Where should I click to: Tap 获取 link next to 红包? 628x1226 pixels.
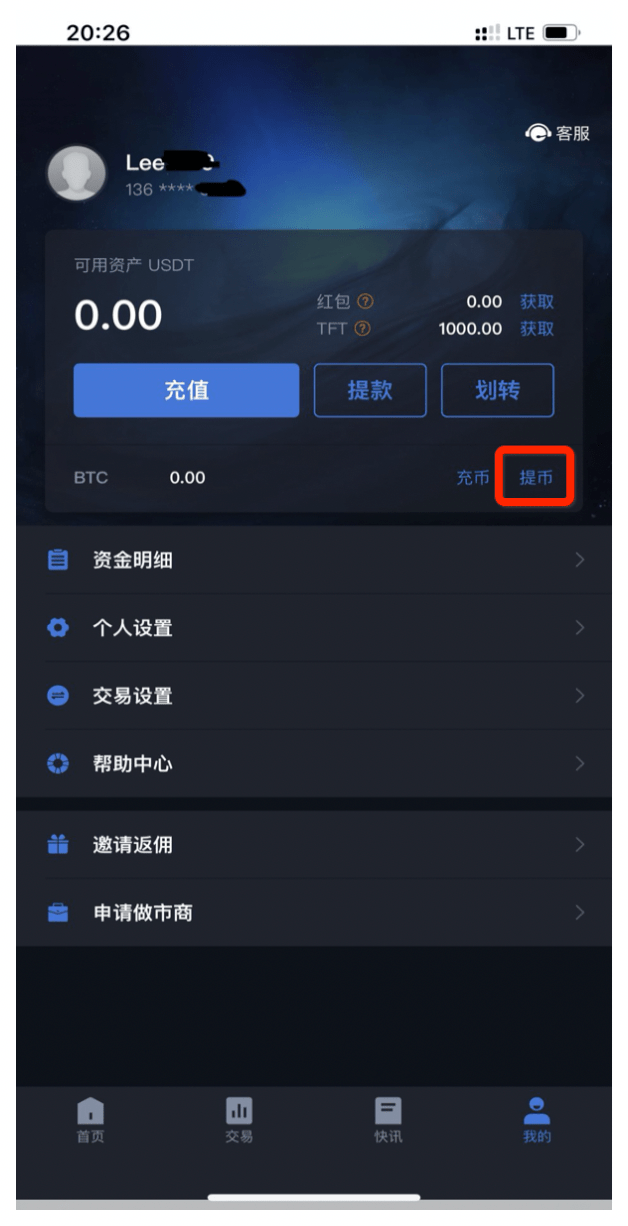(x=537, y=302)
